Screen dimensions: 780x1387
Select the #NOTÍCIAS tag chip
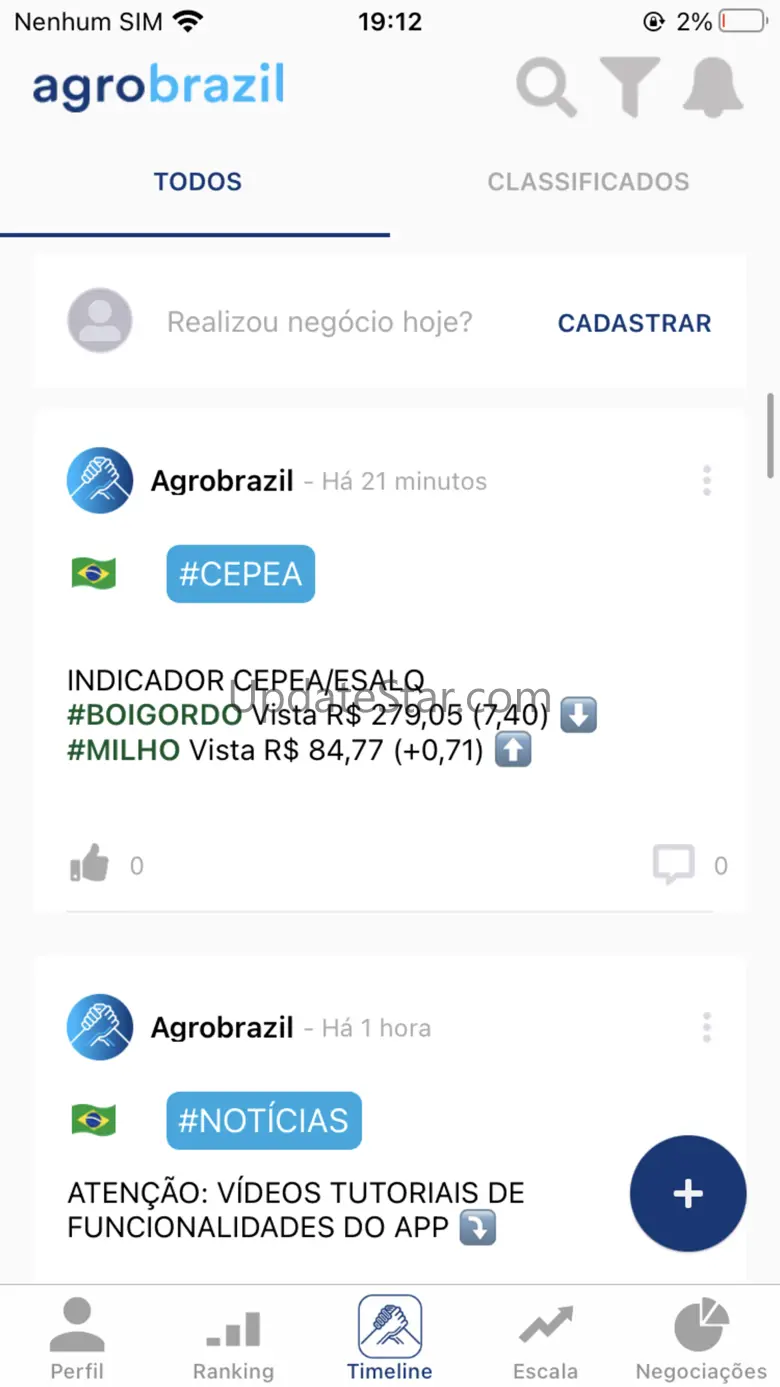tap(263, 1120)
